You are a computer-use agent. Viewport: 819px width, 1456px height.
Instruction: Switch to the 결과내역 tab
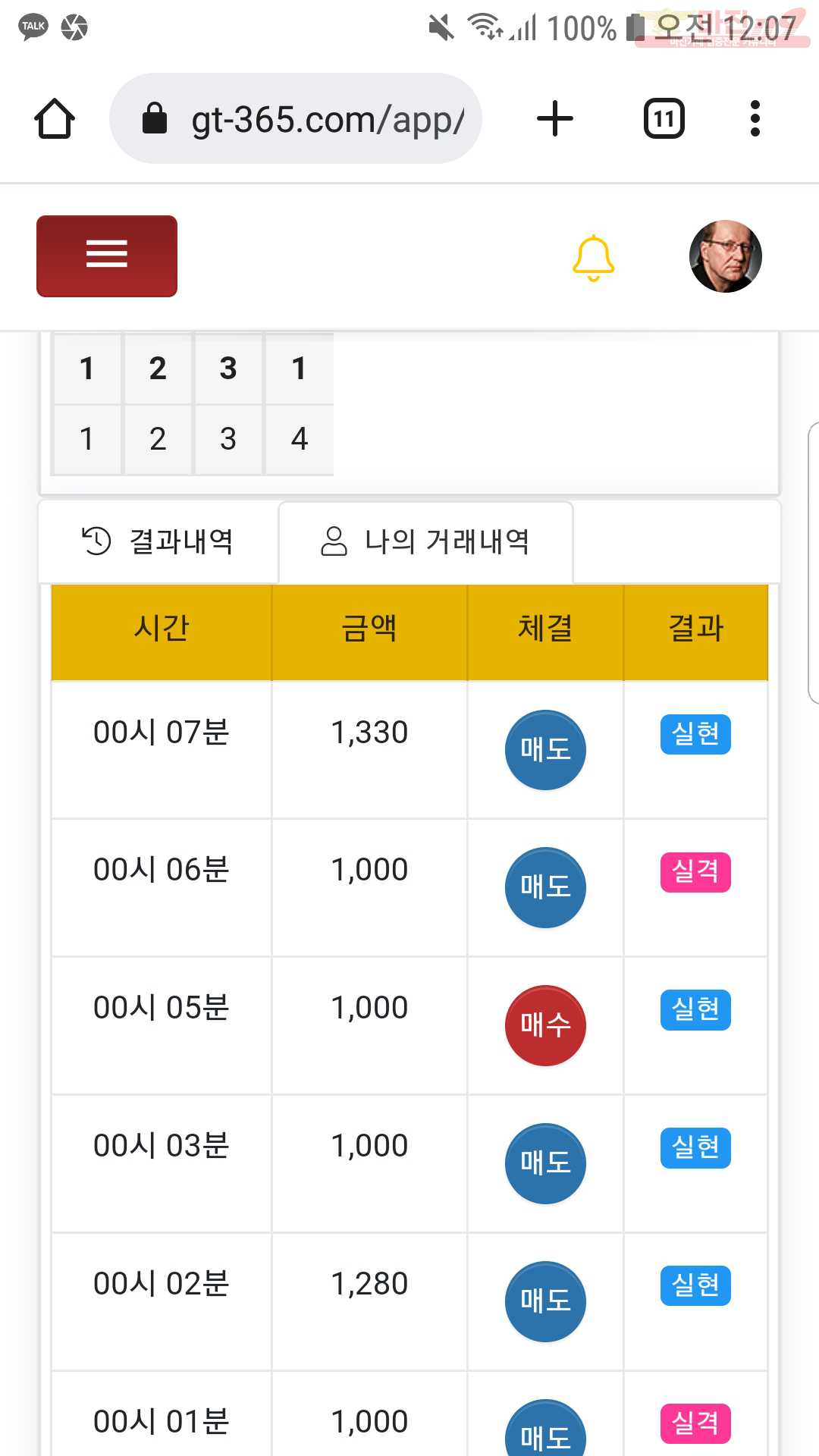click(158, 541)
